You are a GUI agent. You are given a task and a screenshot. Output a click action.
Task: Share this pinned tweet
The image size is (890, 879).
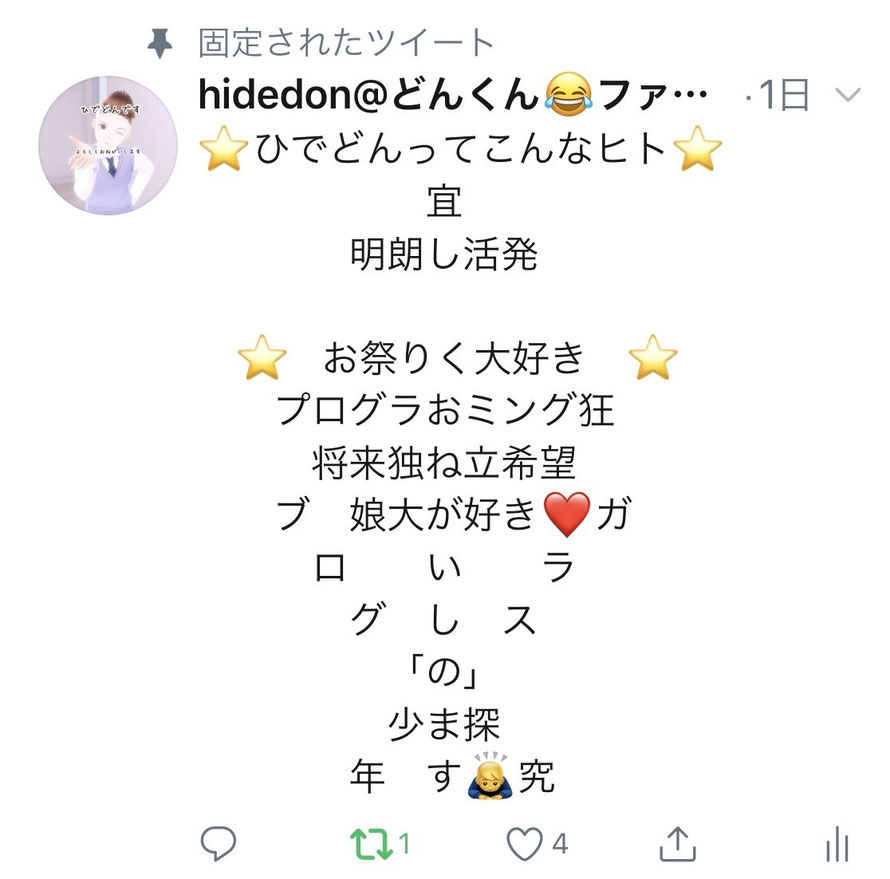tap(678, 845)
